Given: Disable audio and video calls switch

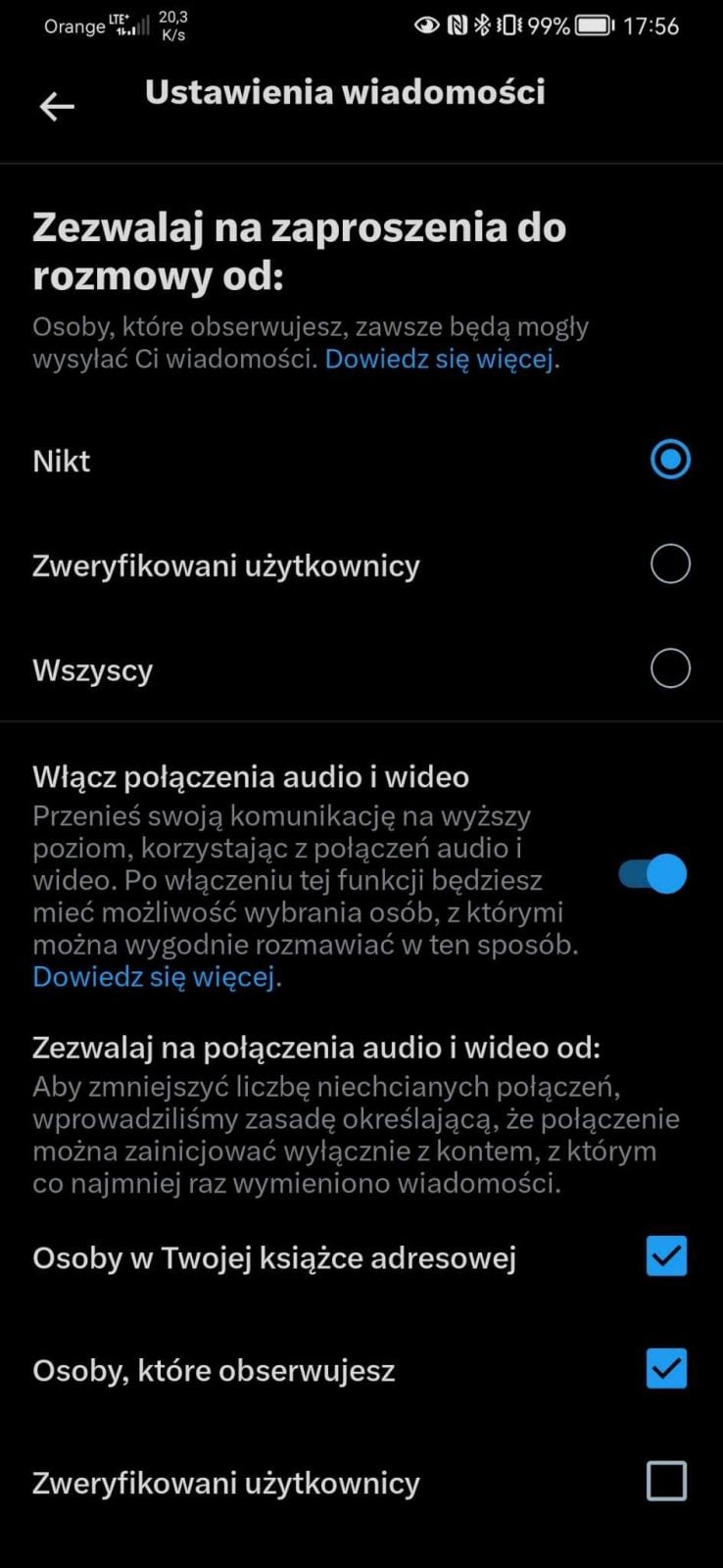Looking at the screenshot, I should pyautogui.click(x=652, y=873).
